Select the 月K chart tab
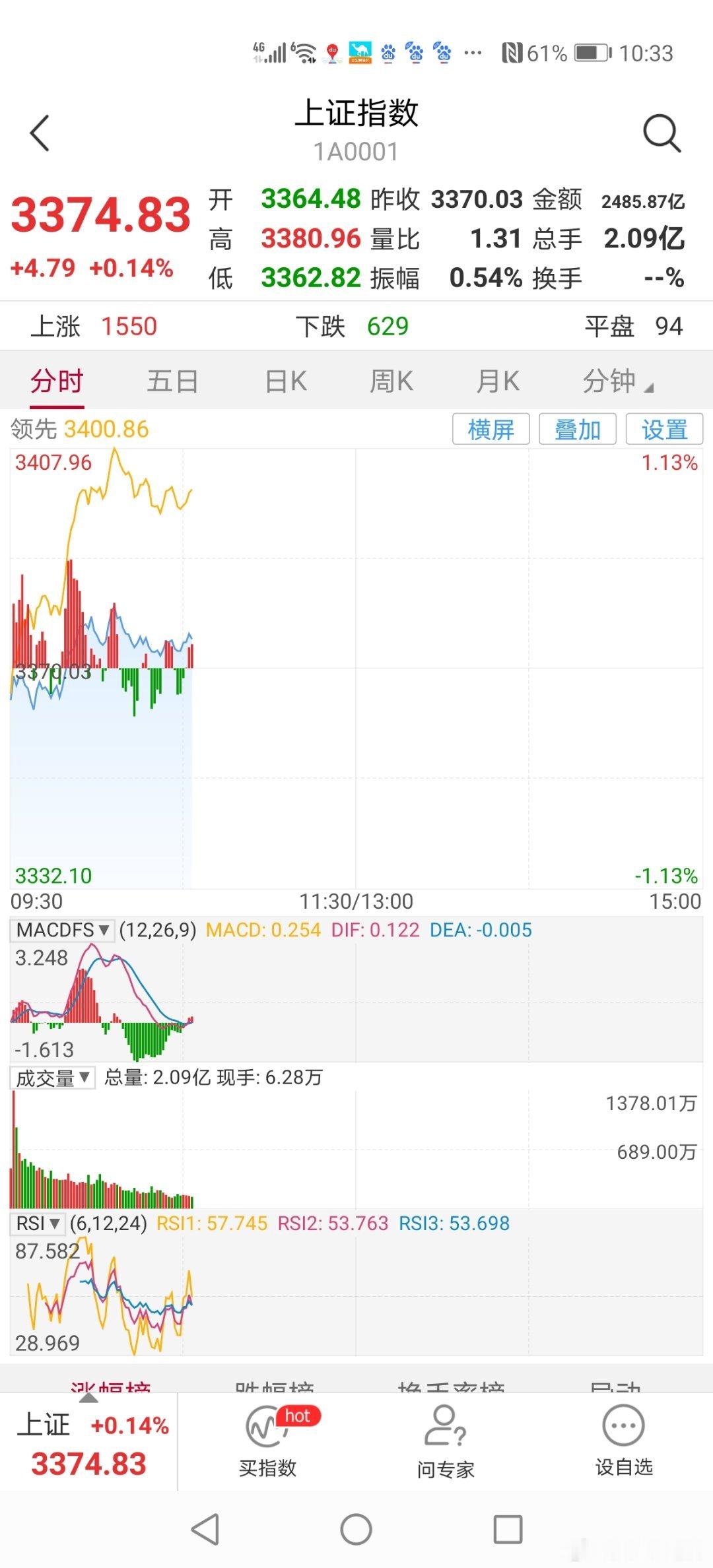The height and width of the screenshot is (1568, 713). pyautogui.click(x=498, y=381)
